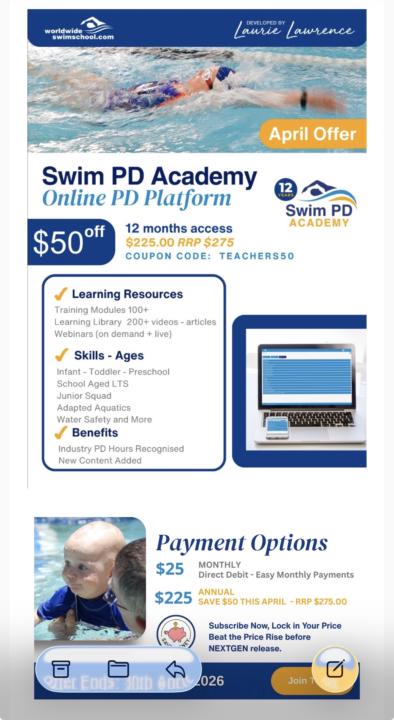Archive this email
Screen dimensions: 394x720
click(61, 669)
